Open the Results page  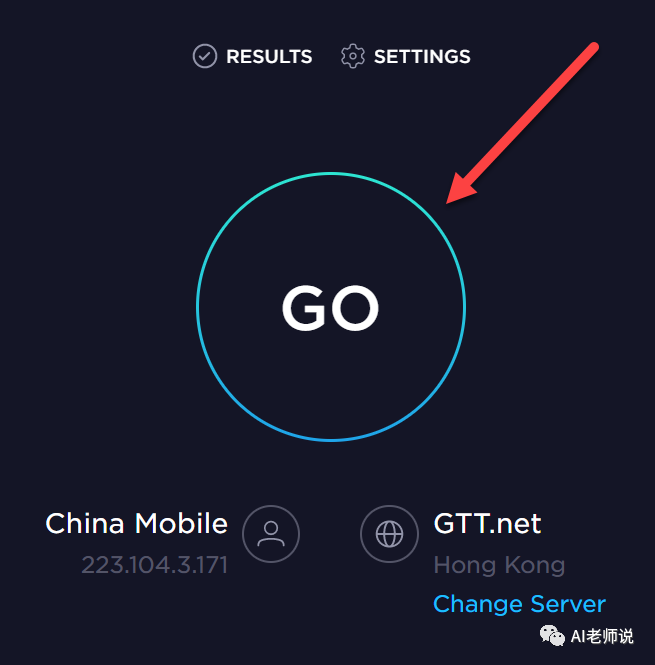253,57
